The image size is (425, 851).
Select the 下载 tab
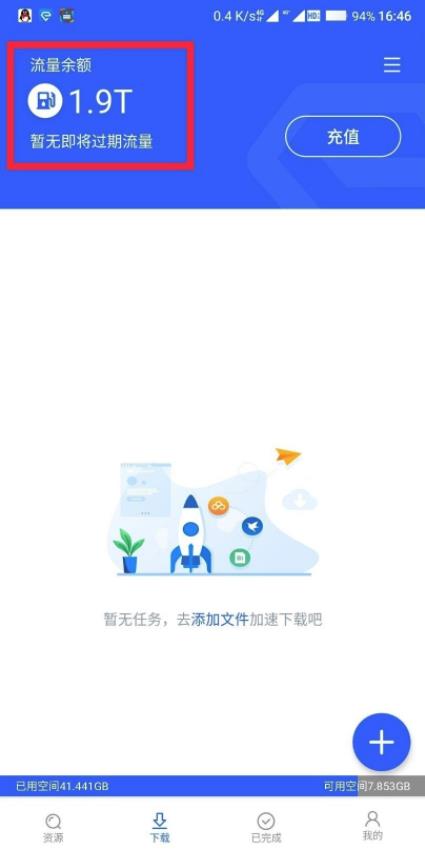[x=159, y=826]
